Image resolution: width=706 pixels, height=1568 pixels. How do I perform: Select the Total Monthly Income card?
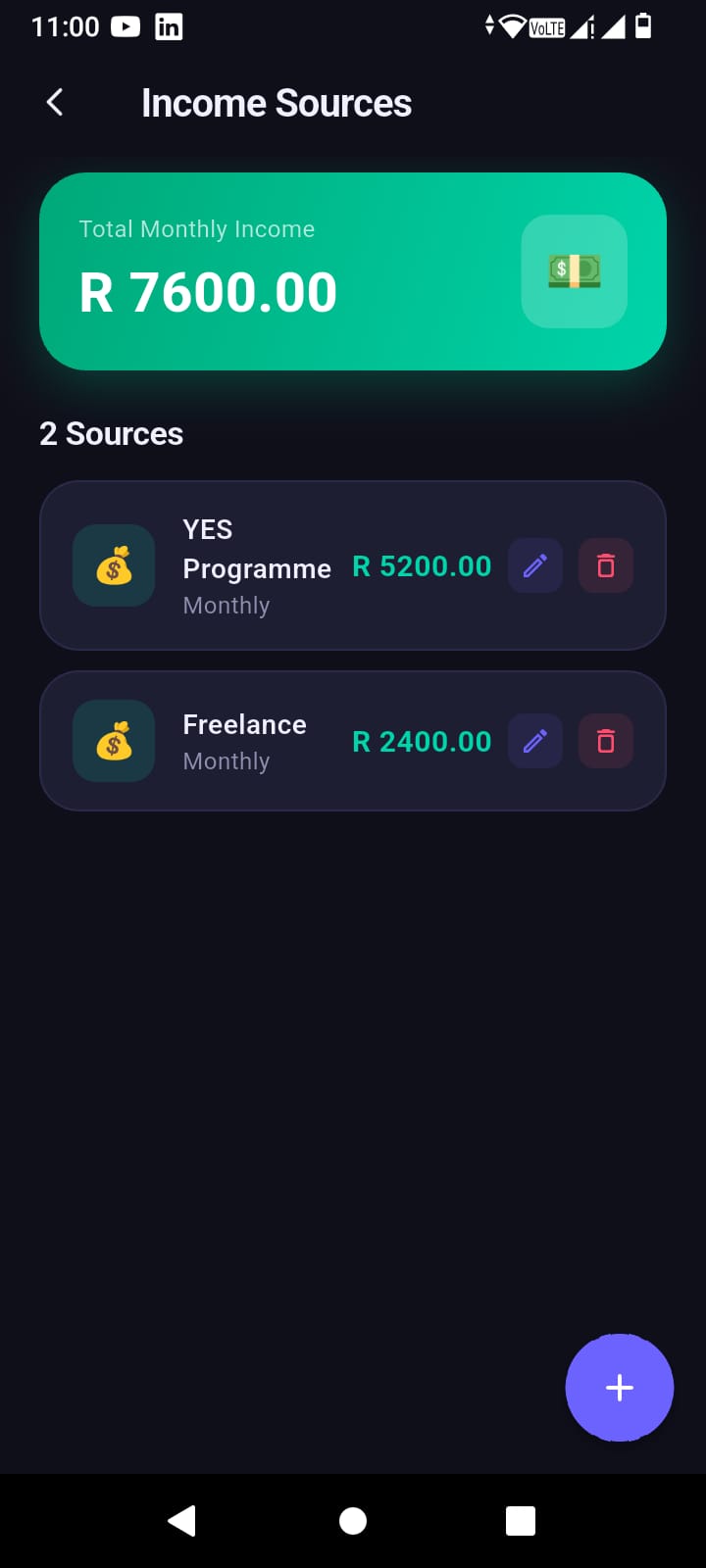[x=353, y=271]
